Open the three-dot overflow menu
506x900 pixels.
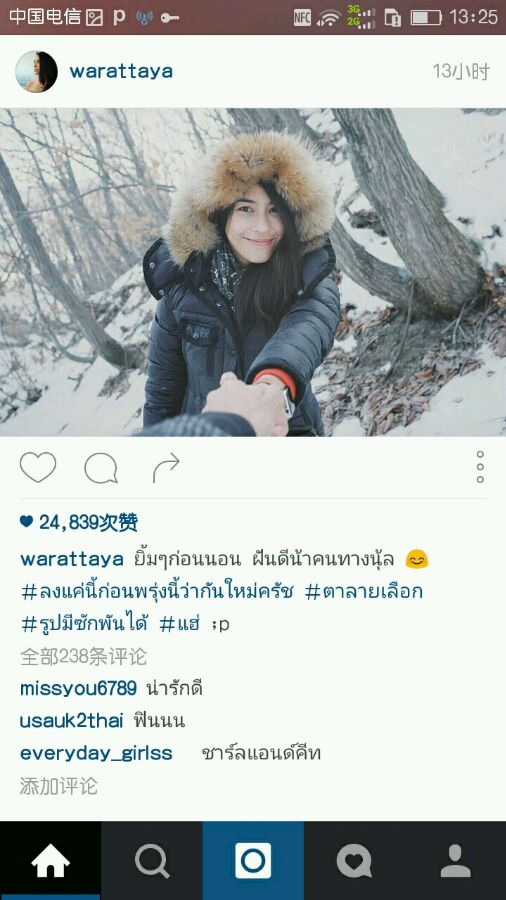tap(480, 467)
